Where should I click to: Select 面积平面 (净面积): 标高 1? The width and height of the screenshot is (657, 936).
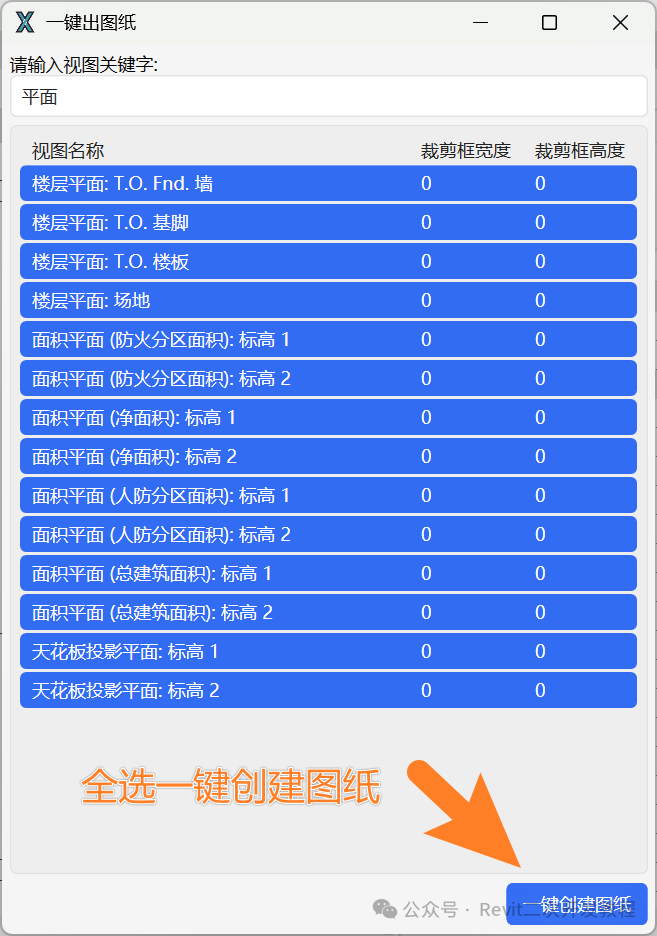tap(328, 417)
